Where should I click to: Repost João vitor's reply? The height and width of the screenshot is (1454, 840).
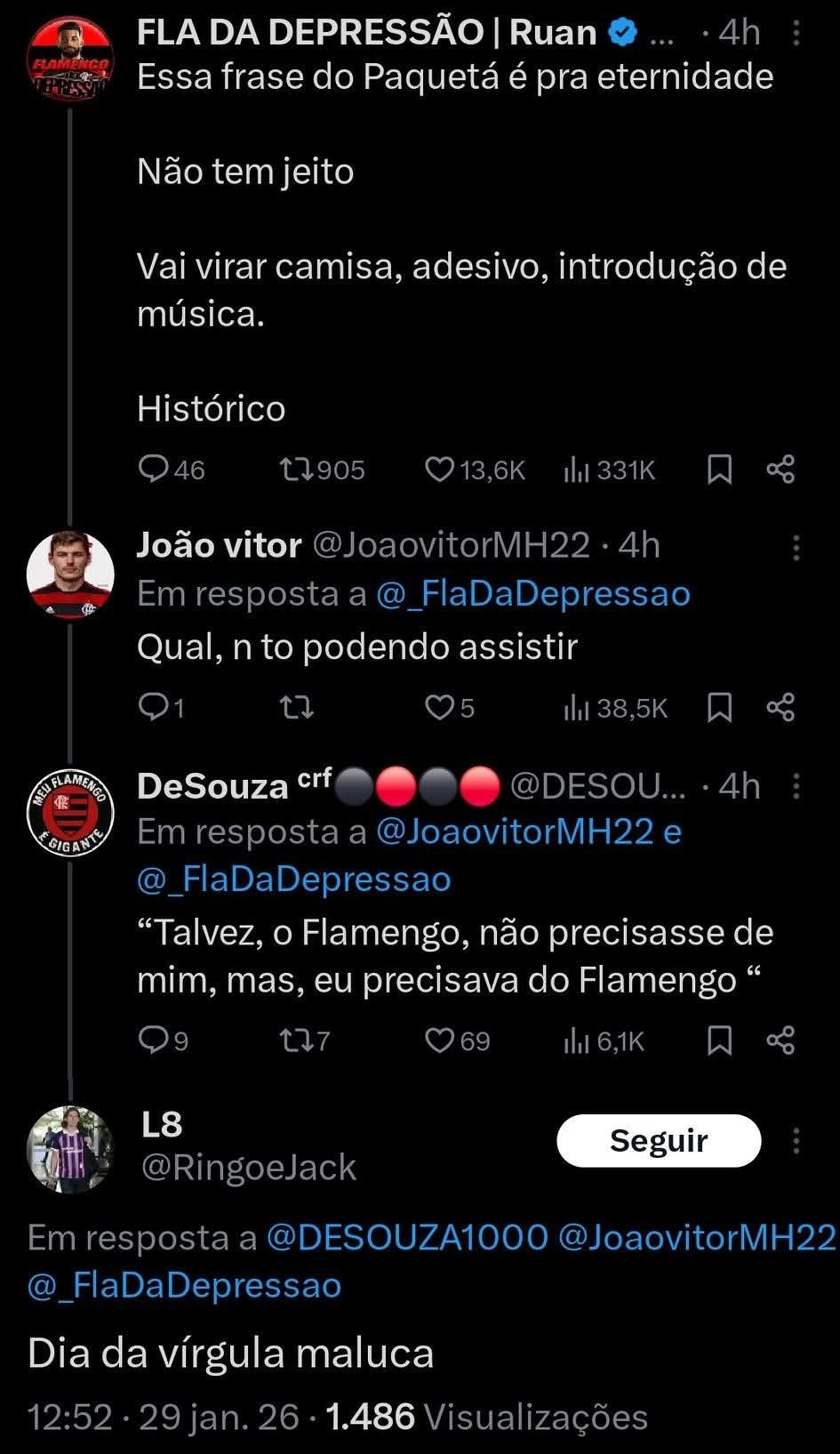(295, 708)
